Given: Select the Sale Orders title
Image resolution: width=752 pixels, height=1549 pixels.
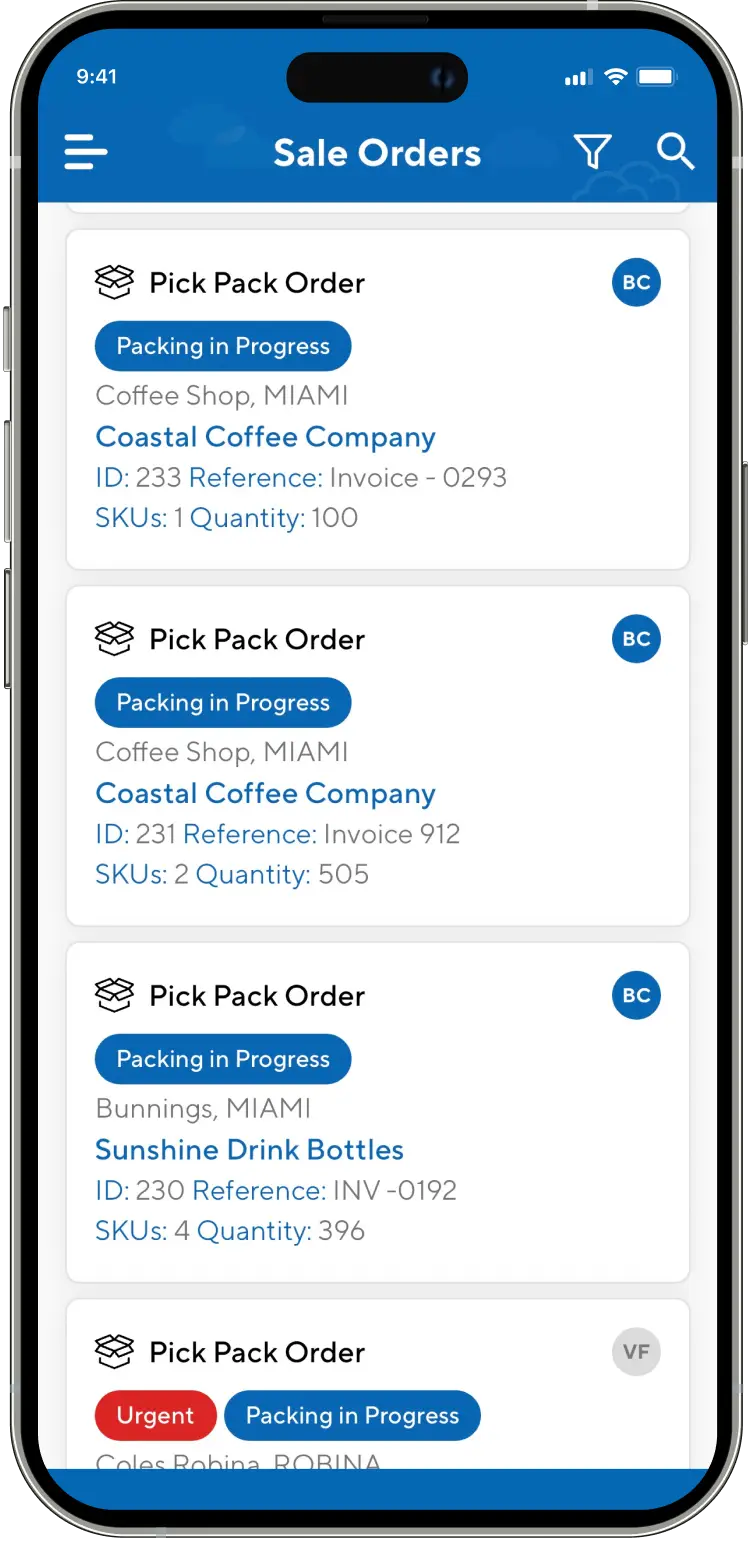Looking at the screenshot, I should click(x=377, y=152).
